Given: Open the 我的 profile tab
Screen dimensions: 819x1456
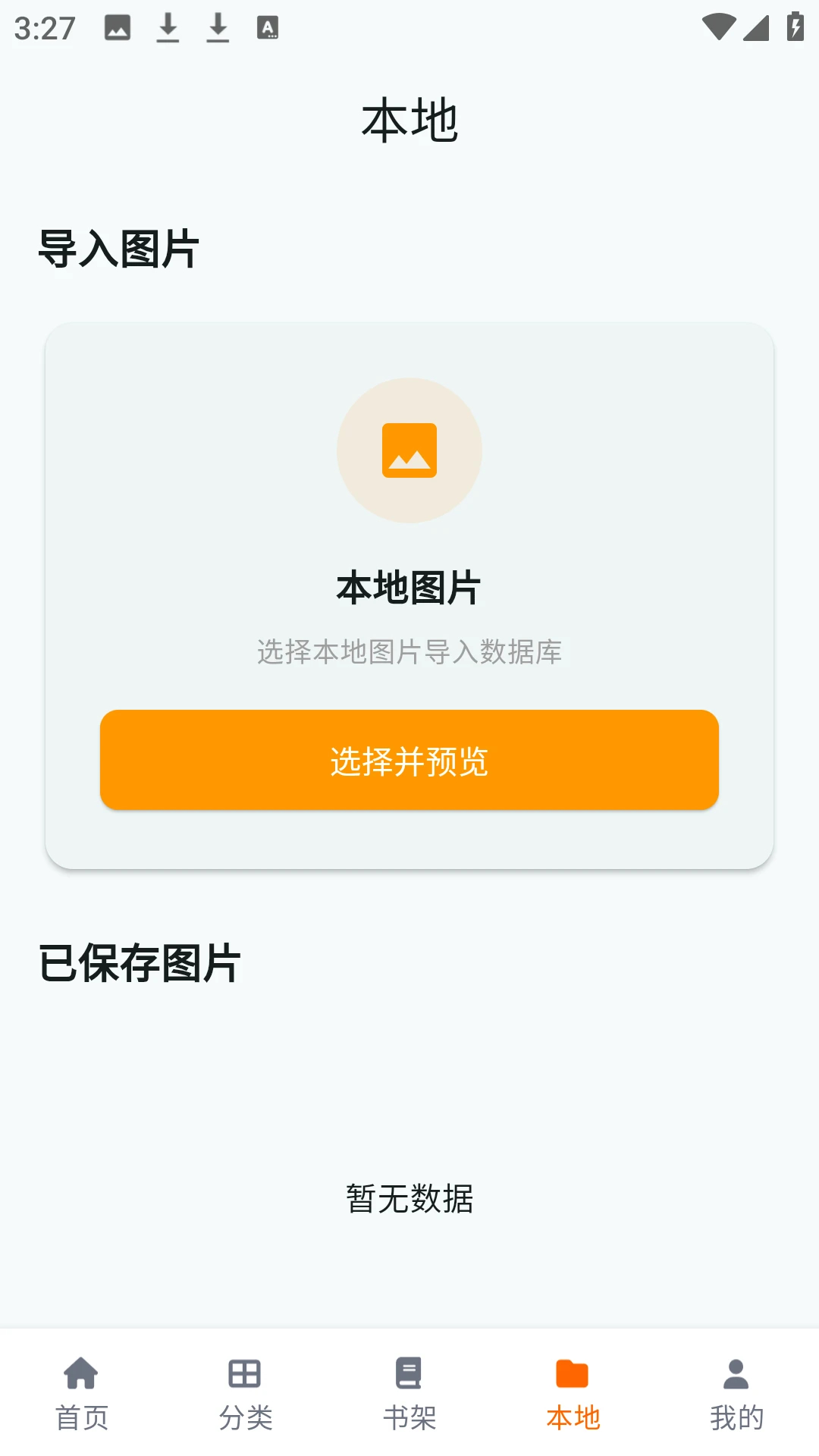Looking at the screenshot, I should [x=736, y=1394].
